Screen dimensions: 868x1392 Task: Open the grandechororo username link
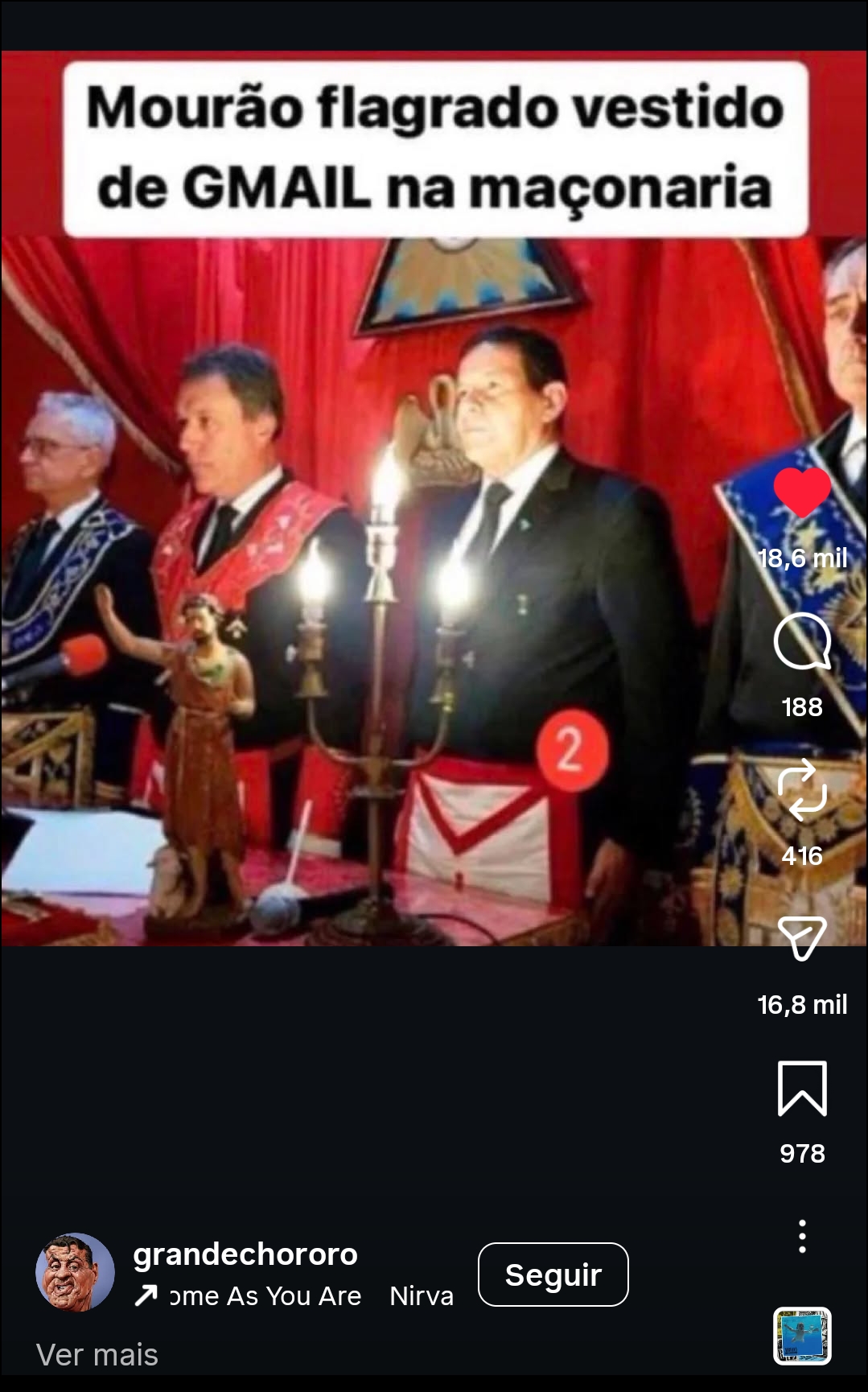[x=245, y=1254]
